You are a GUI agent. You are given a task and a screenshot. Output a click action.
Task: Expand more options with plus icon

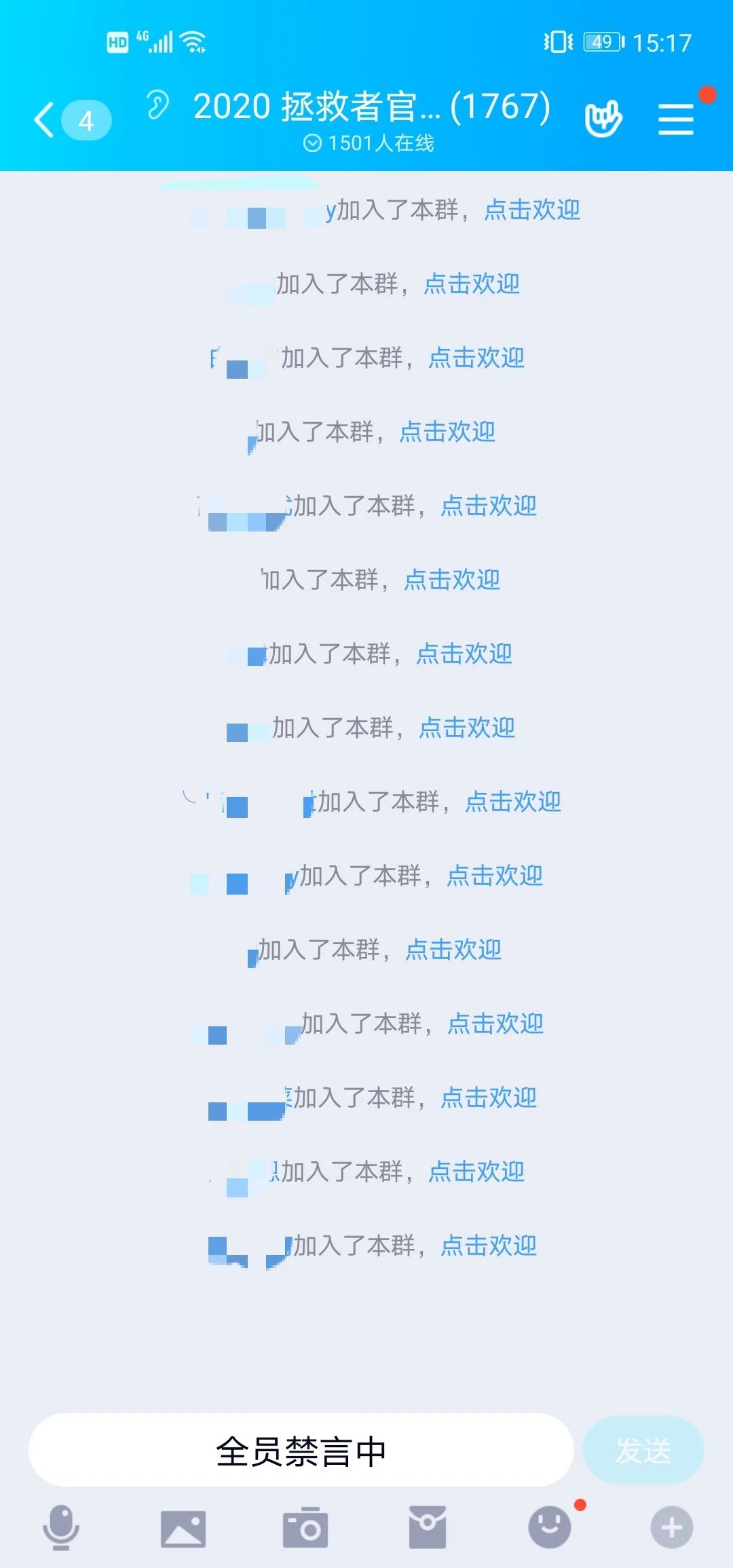[x=672, y=1527]
